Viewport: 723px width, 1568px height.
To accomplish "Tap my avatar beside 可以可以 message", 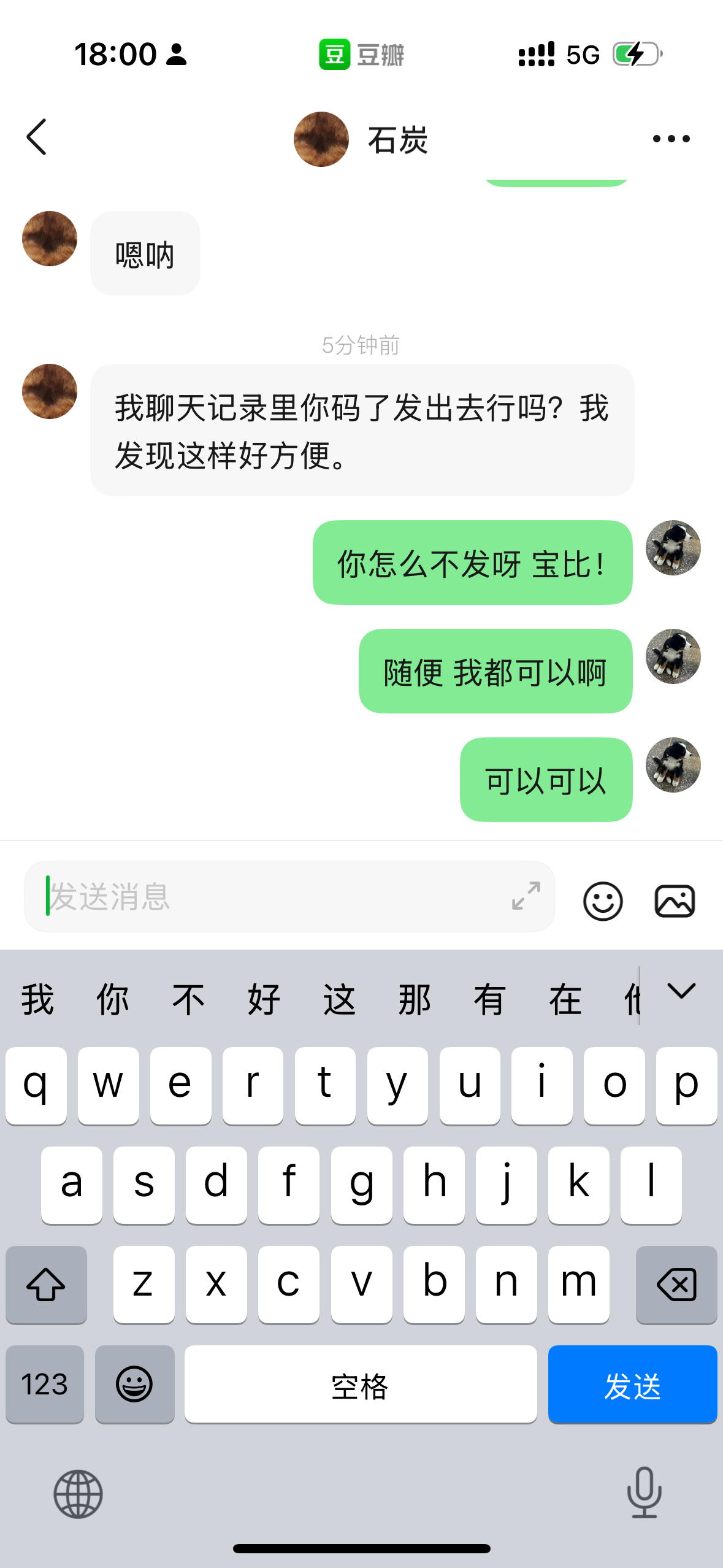I will click(x=673, y=765).
